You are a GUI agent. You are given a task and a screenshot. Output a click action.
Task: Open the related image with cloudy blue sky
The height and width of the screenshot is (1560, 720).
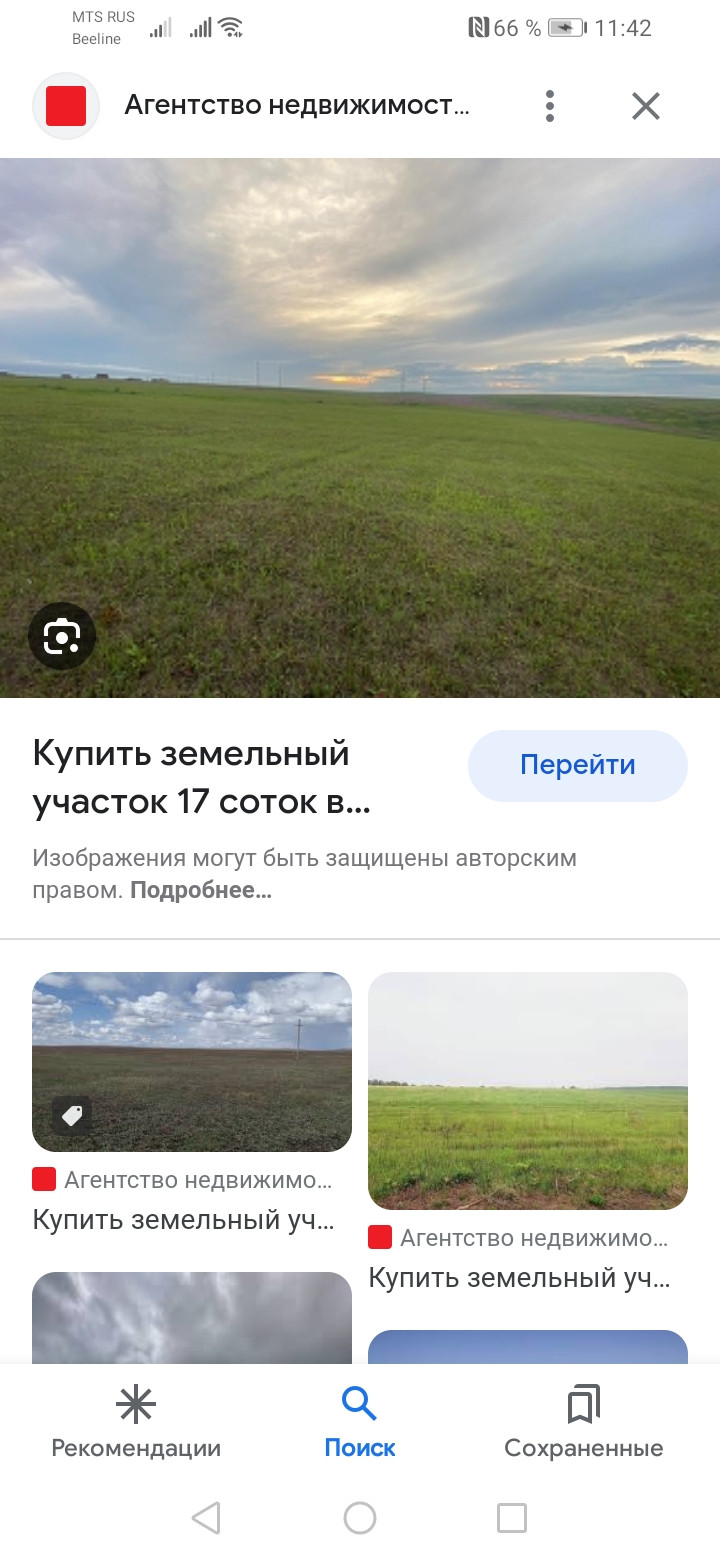click(x=192, y=1061)
